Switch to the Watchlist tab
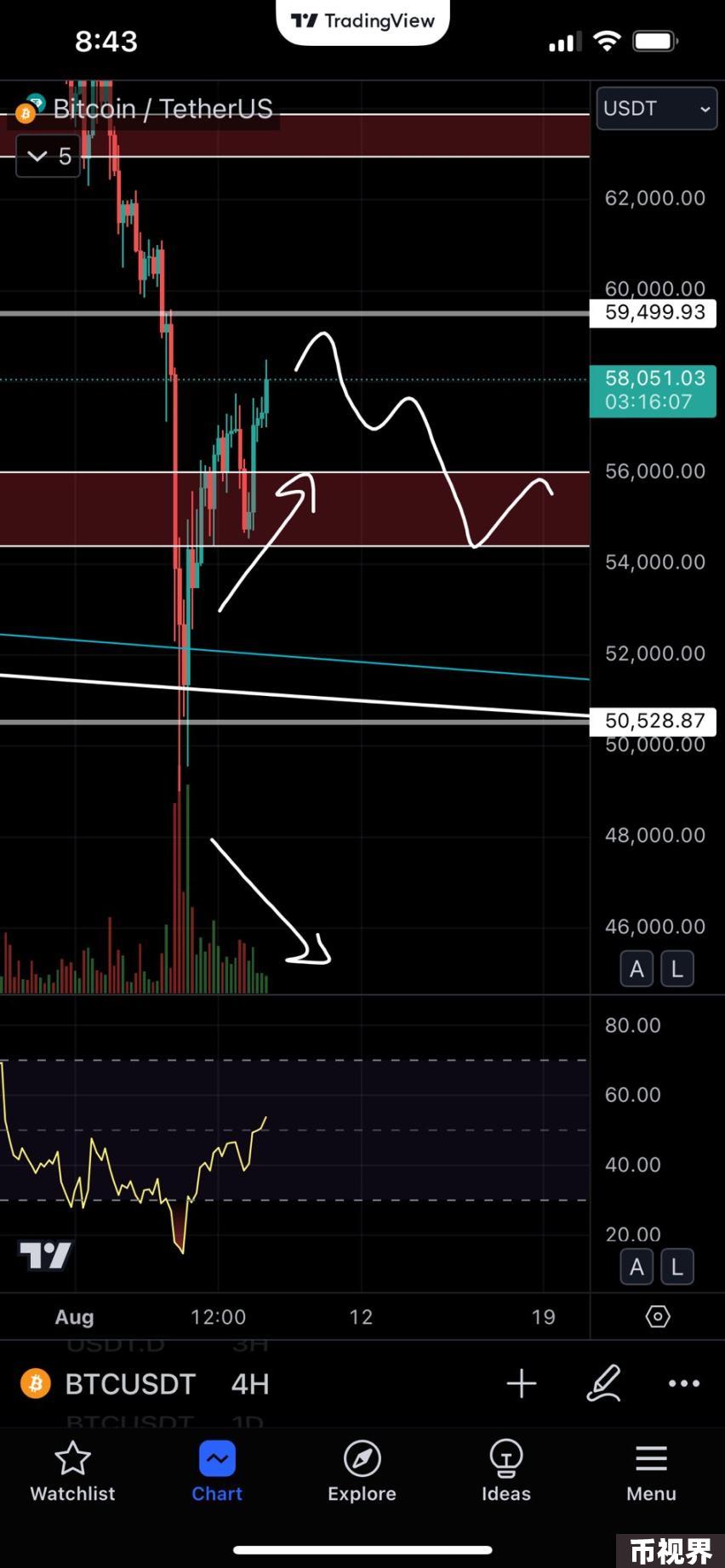 72,1472
